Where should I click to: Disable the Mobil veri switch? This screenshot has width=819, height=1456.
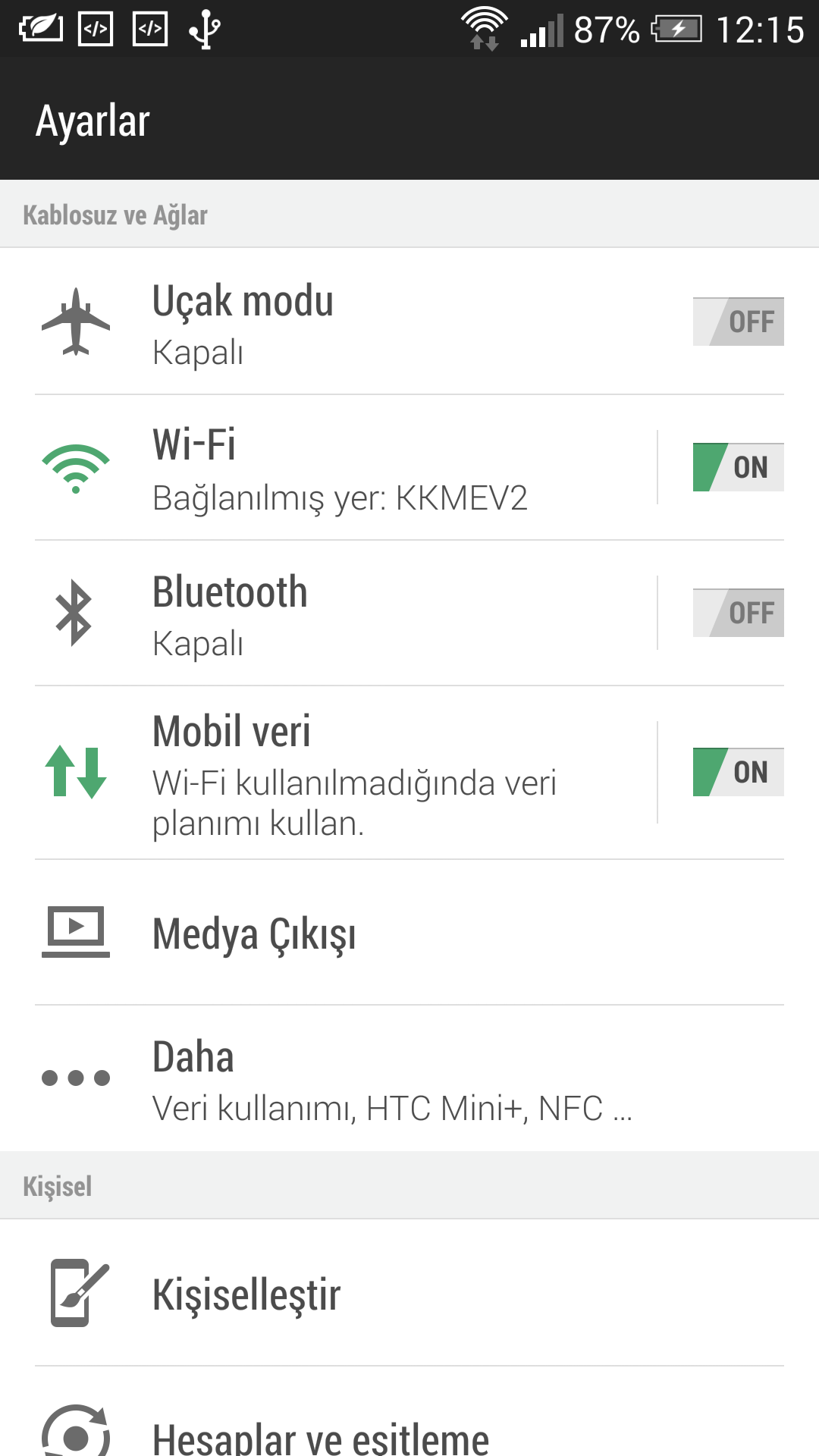(x=738, y=772)
